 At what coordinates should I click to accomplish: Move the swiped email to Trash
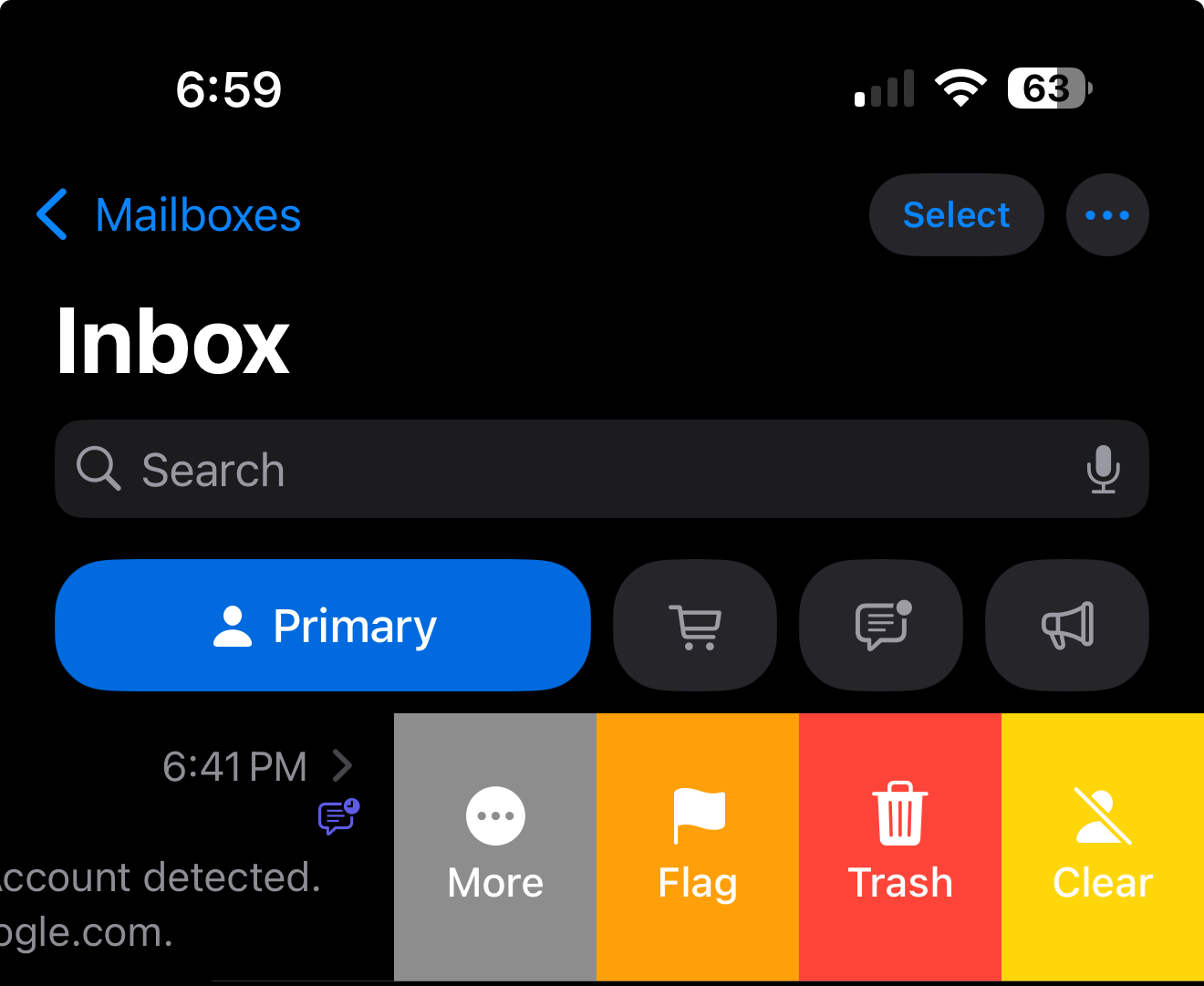pyautogui.click(x=900, y=846)
